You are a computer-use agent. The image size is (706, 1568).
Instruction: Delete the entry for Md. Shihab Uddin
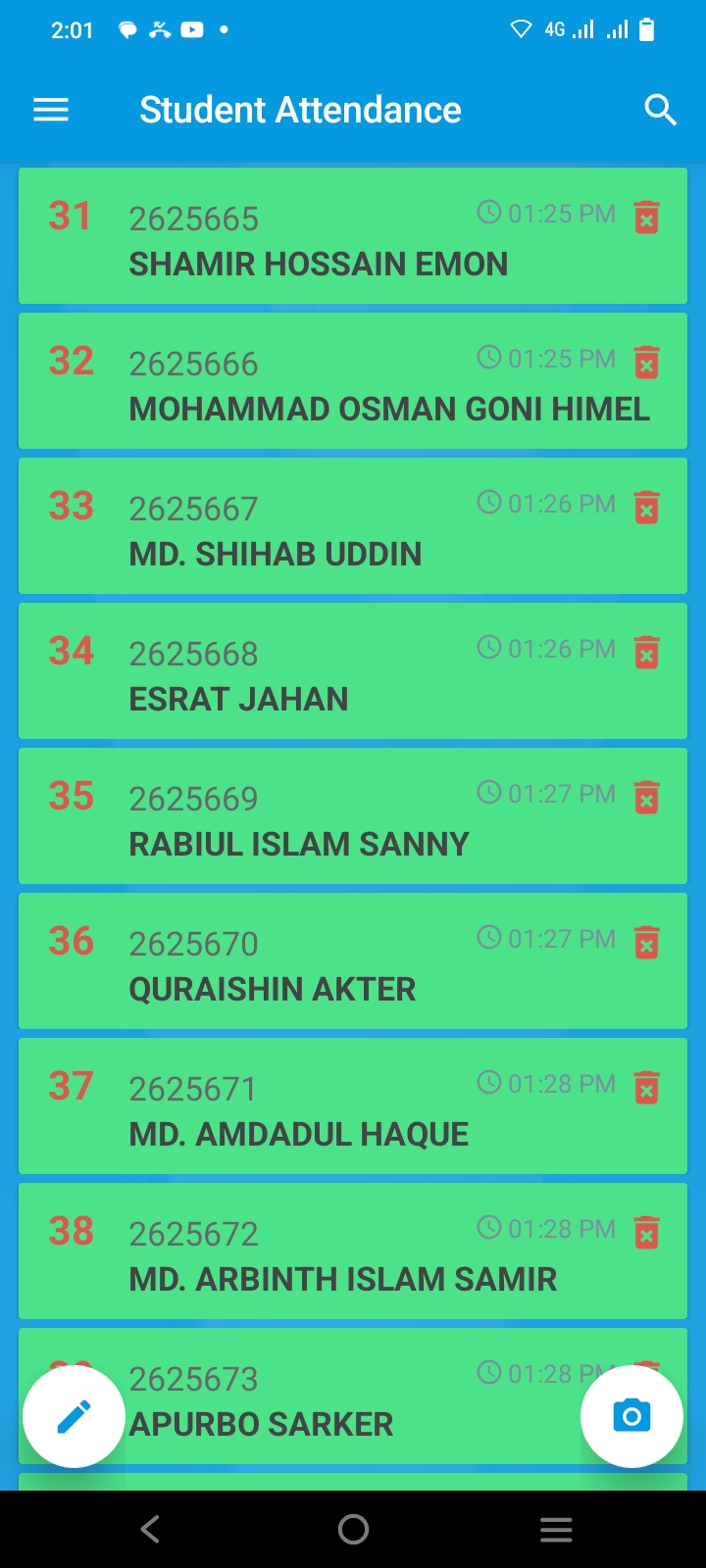click(646, 507)
